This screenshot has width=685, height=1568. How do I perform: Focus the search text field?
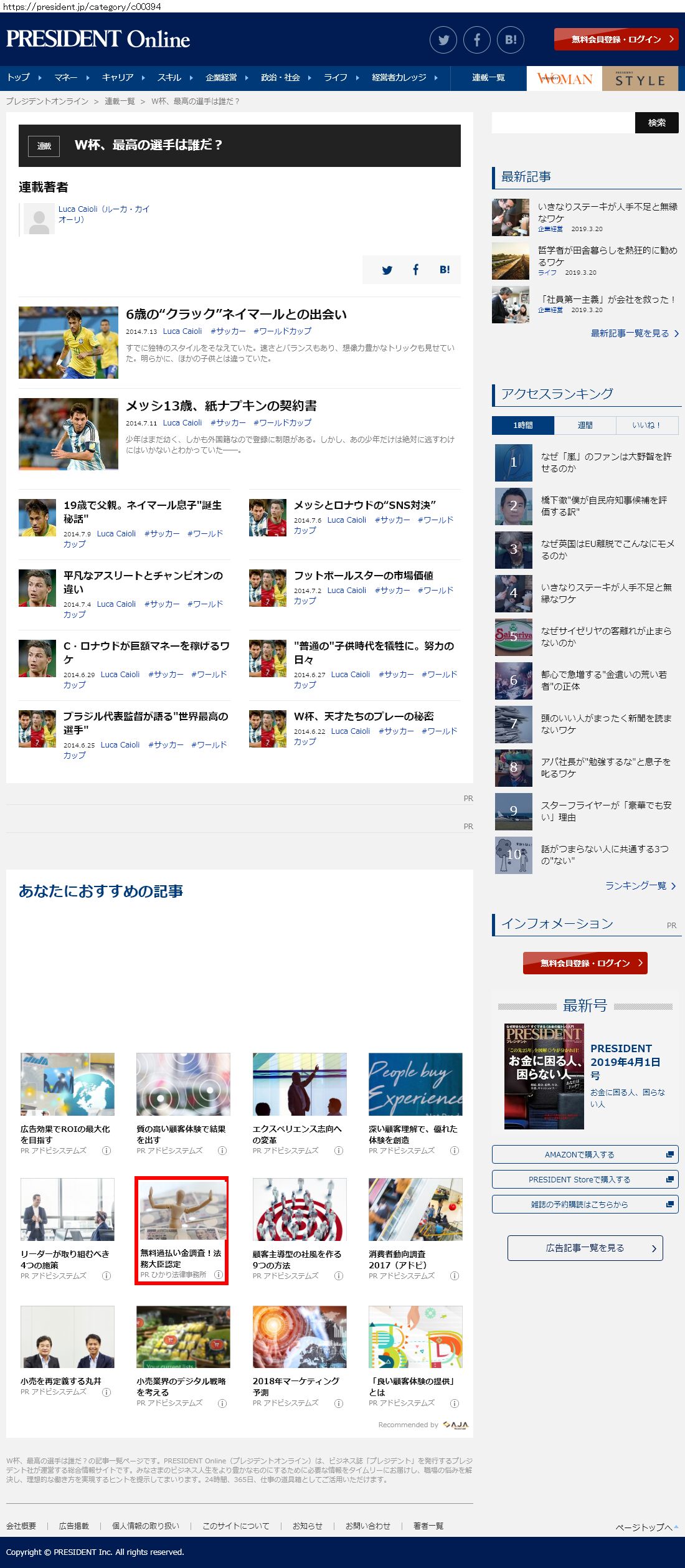coord(563,123)
